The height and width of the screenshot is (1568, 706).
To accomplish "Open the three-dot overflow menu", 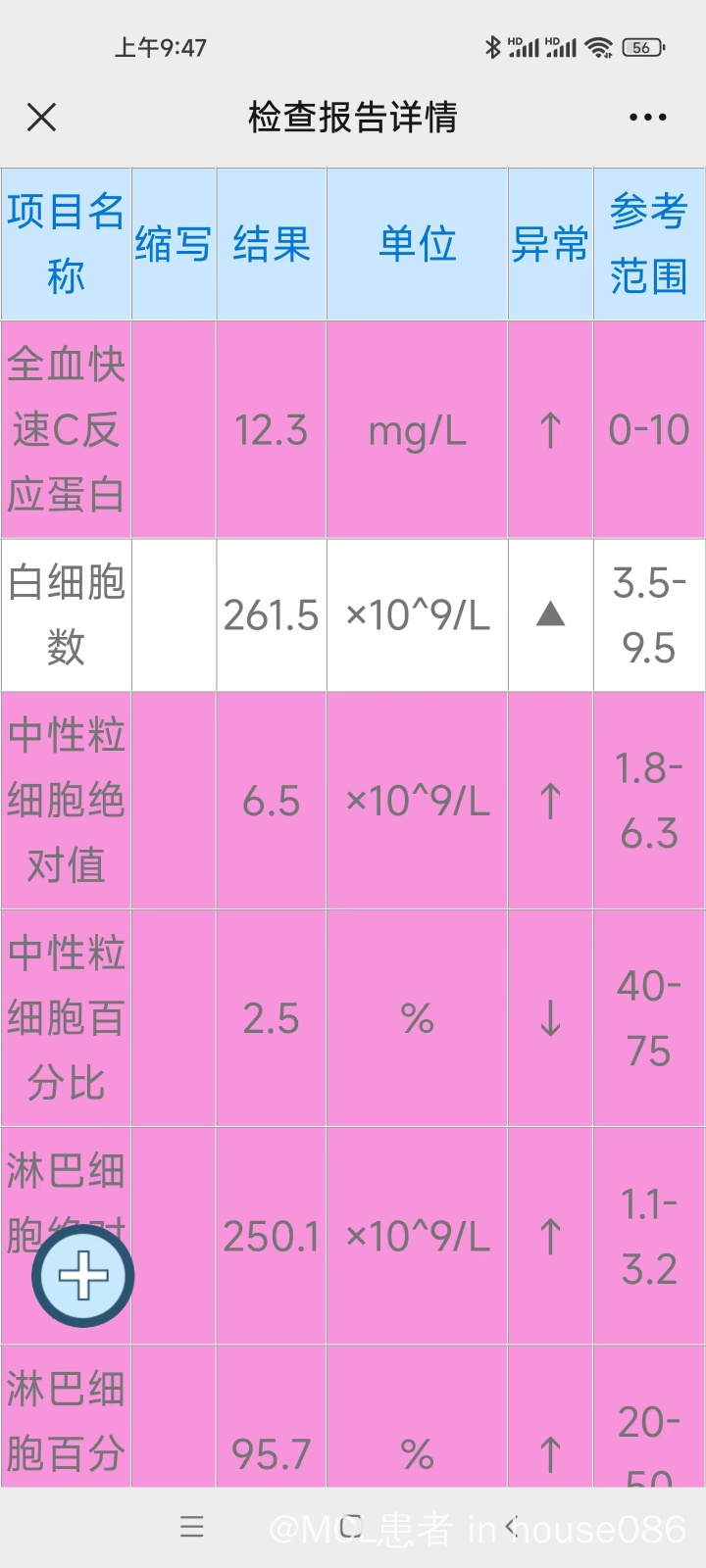I will click(648, 118).
